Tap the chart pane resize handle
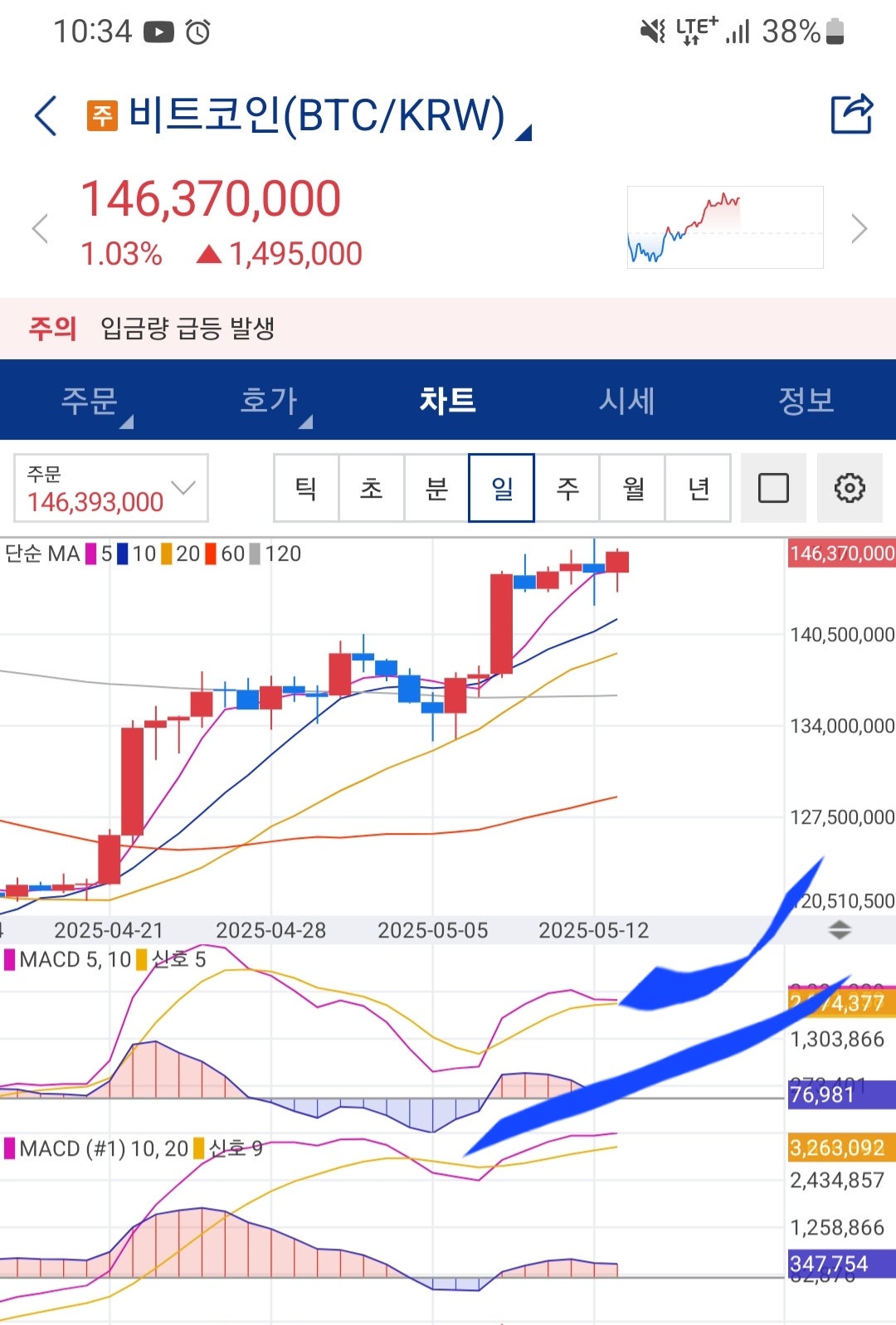This screenshot has height=1325, width=896. tap(840, 930)
